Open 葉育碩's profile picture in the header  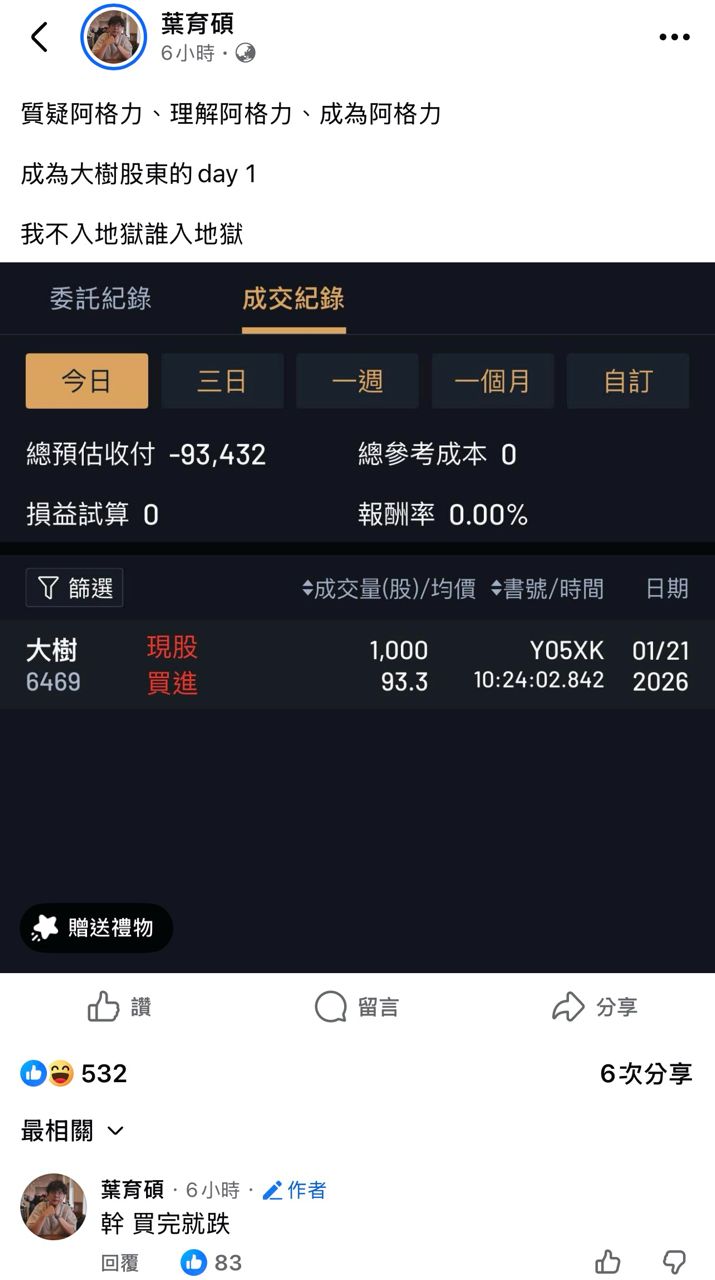(x=114, y=38)
